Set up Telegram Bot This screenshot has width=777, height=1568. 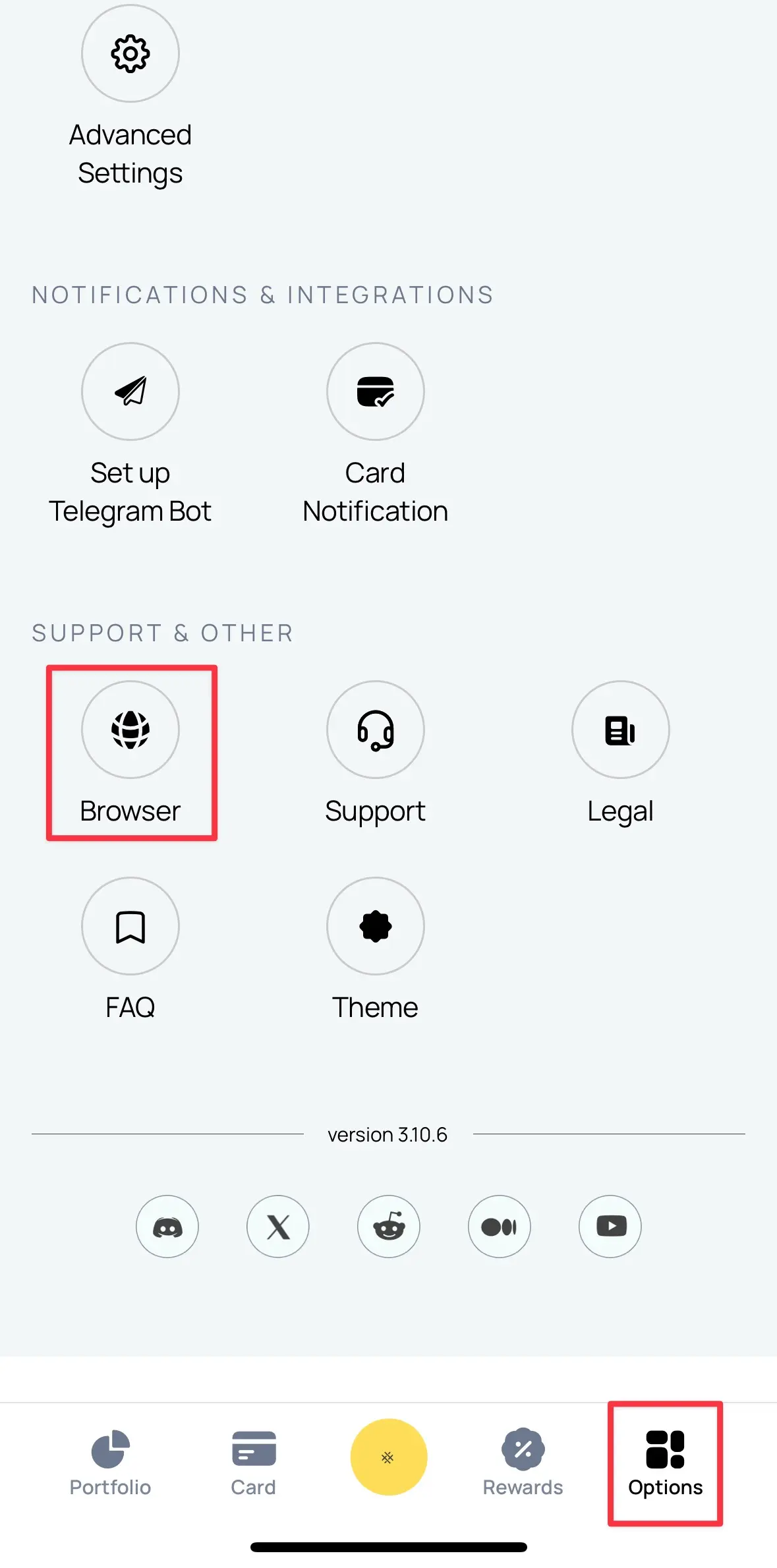pyautogui.click(x=130, y=392)
